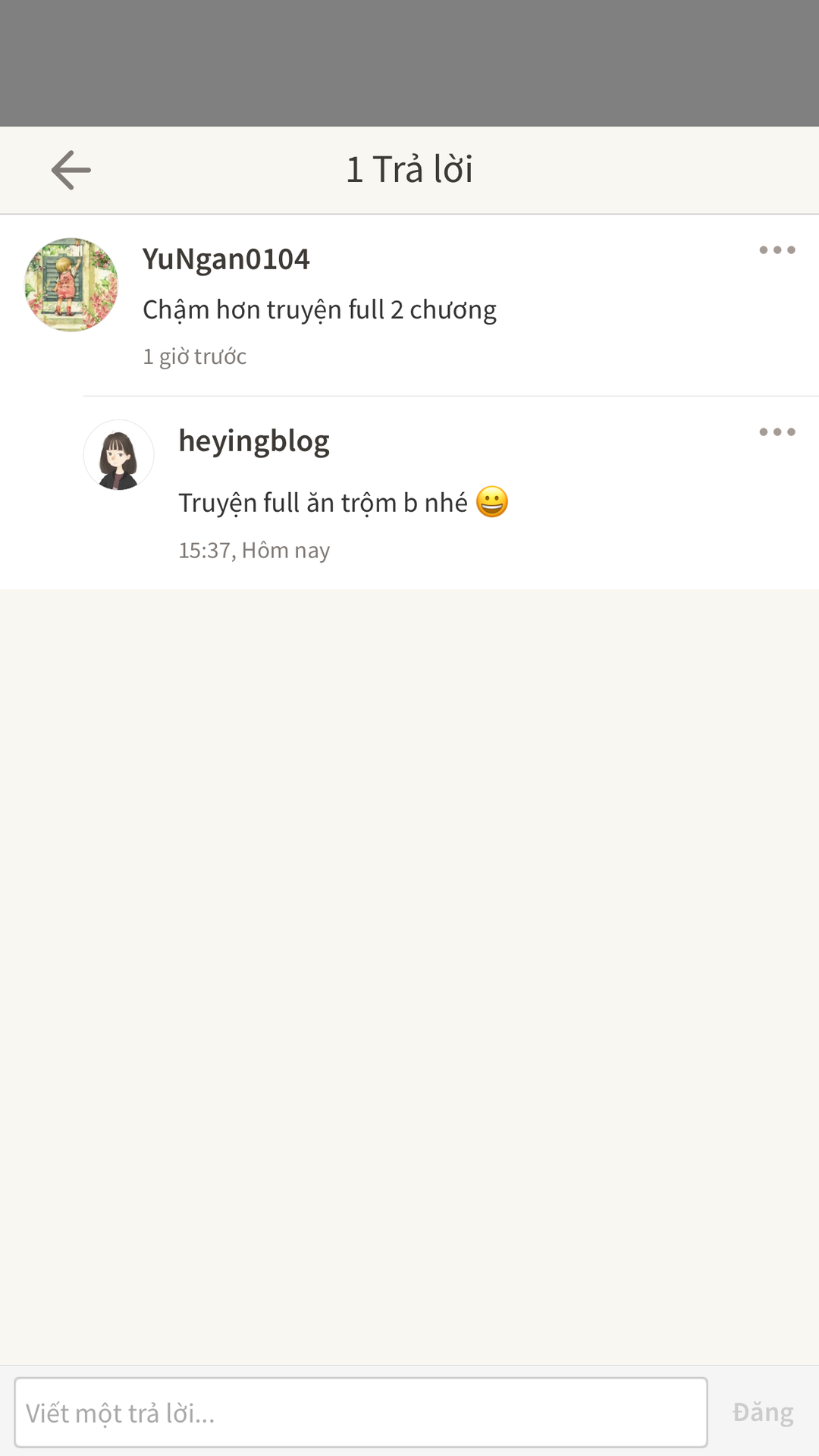Viewport: 819px width, 1456px height.
Task: Focus the 'Viết một trả lời...' field
Action: [x=361, y=1412]
